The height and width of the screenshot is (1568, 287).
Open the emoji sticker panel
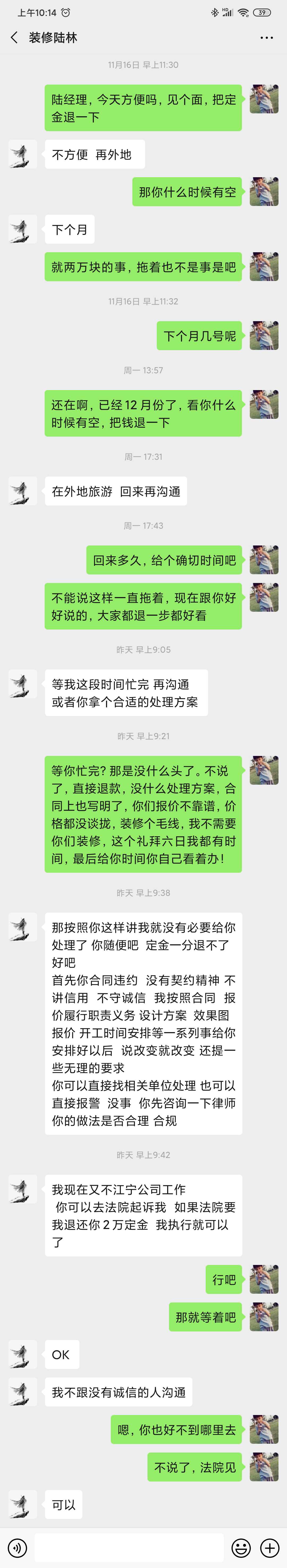click(241, 1547)
